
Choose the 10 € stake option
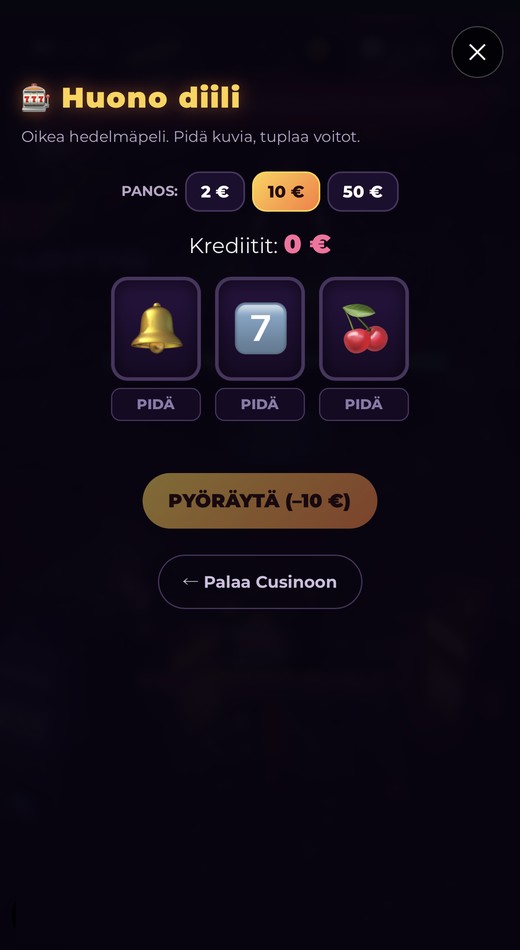[285, 191]
